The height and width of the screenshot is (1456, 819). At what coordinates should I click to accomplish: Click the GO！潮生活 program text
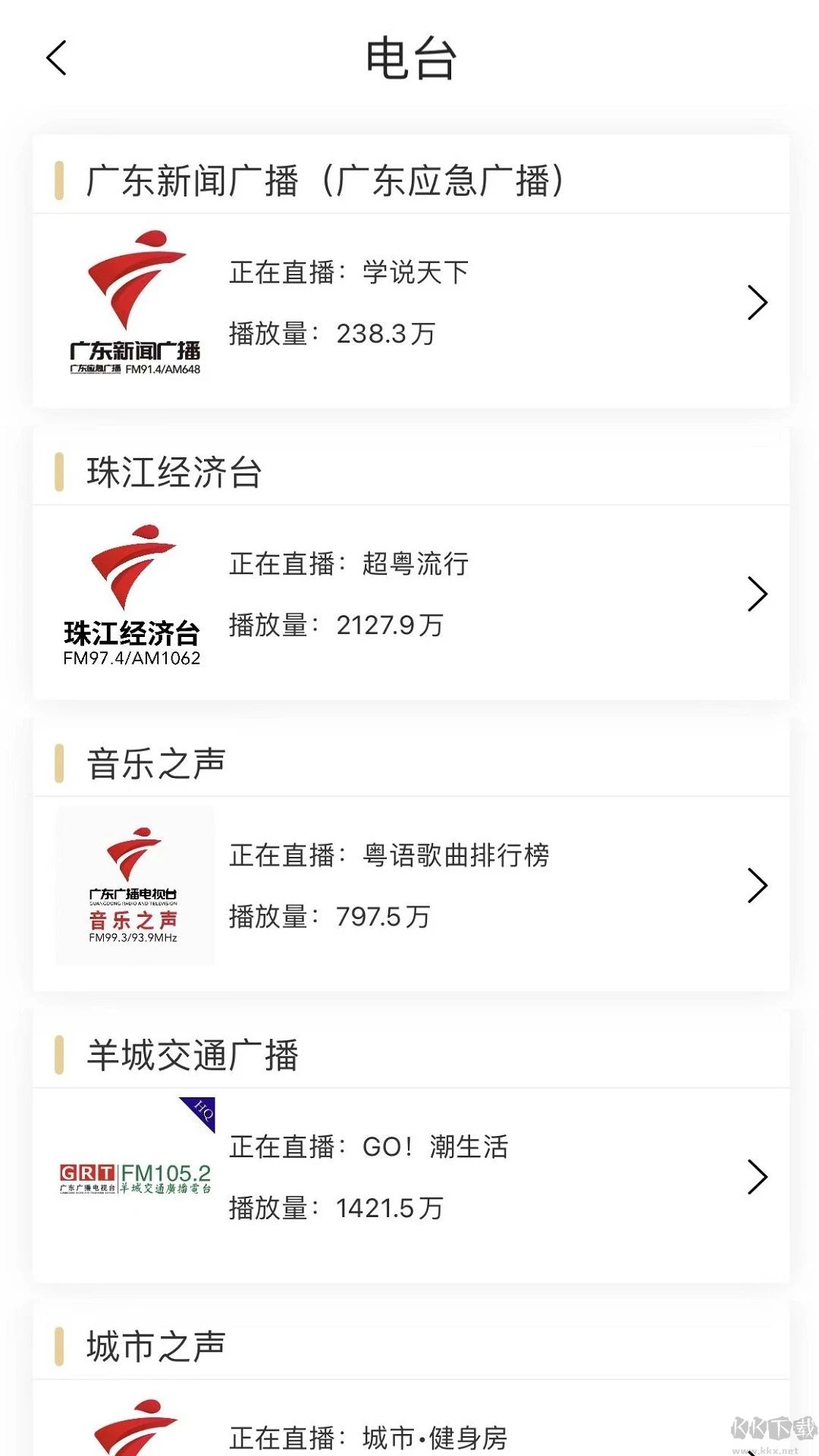tap(432, 1147)
